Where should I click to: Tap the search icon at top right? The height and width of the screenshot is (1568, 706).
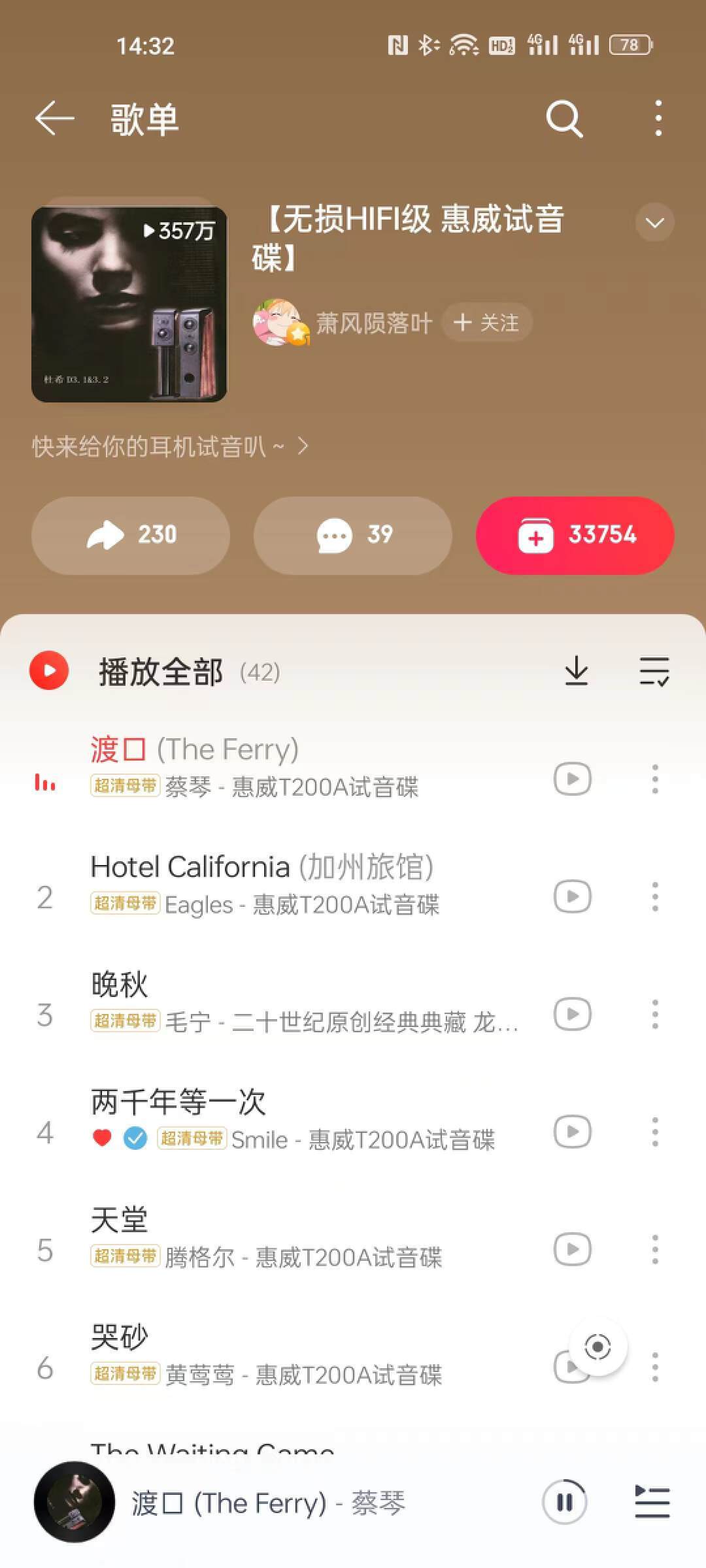[x=565, y=120]
